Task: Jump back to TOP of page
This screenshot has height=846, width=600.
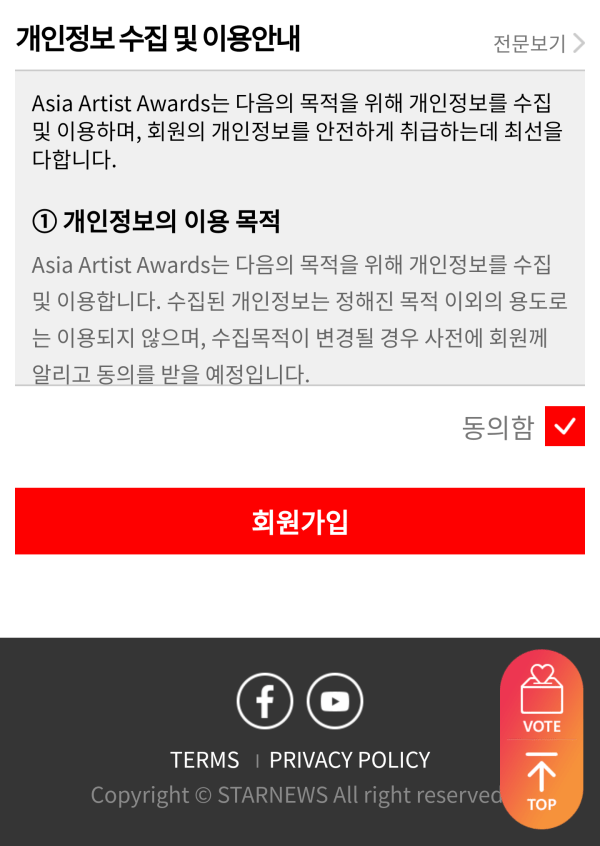Action: tap(542, 783)
